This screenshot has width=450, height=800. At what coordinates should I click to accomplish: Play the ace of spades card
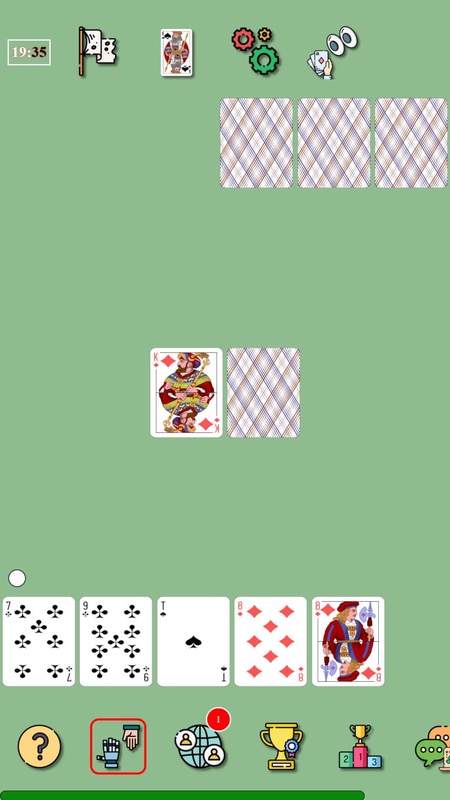tap(193, 641)
